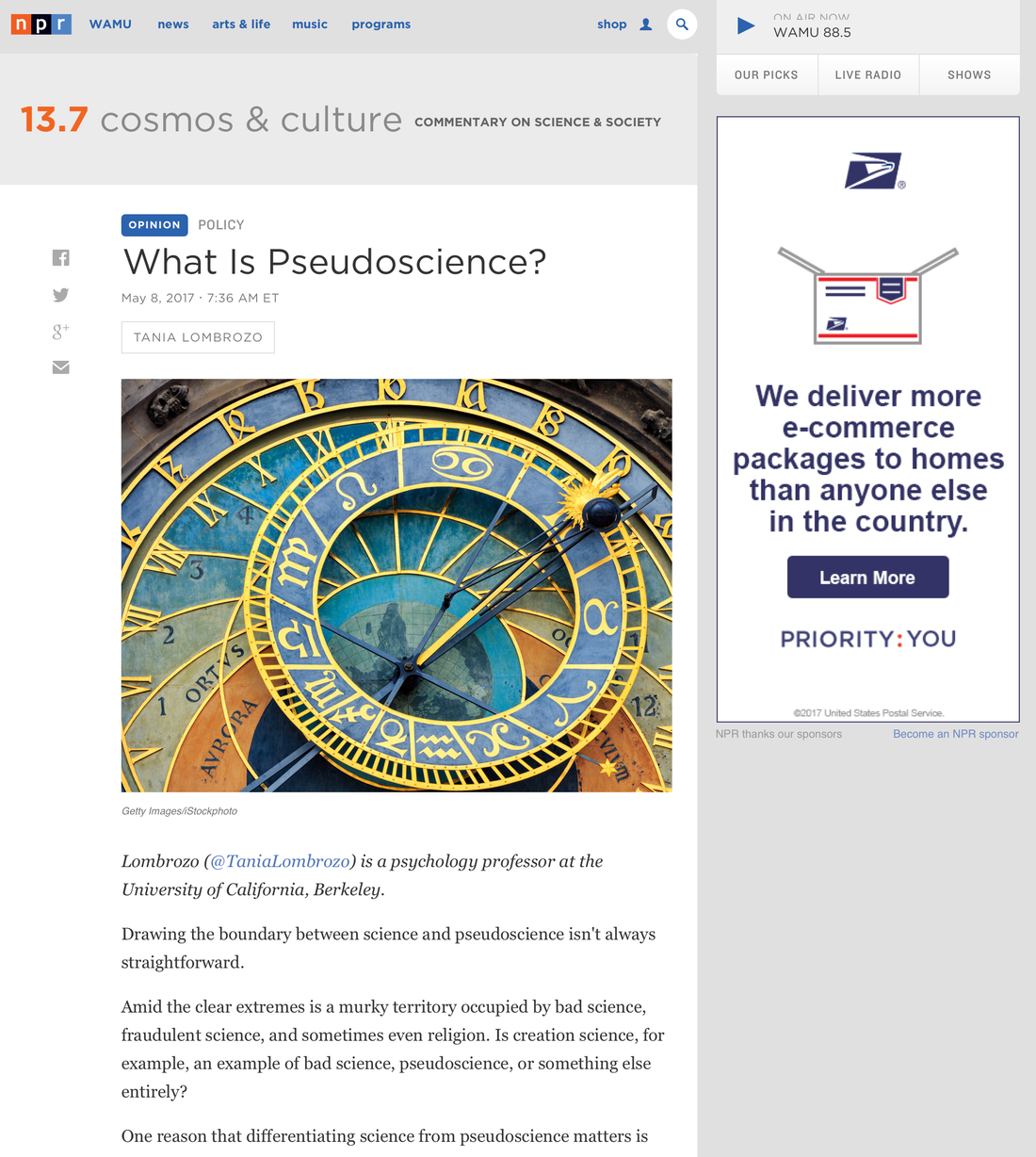The width and height of the screenshot is (1036, 1157).
Task: Open 13.7 cosmos & culture blog
Action: pyautogui.click(x=211, y=120)
